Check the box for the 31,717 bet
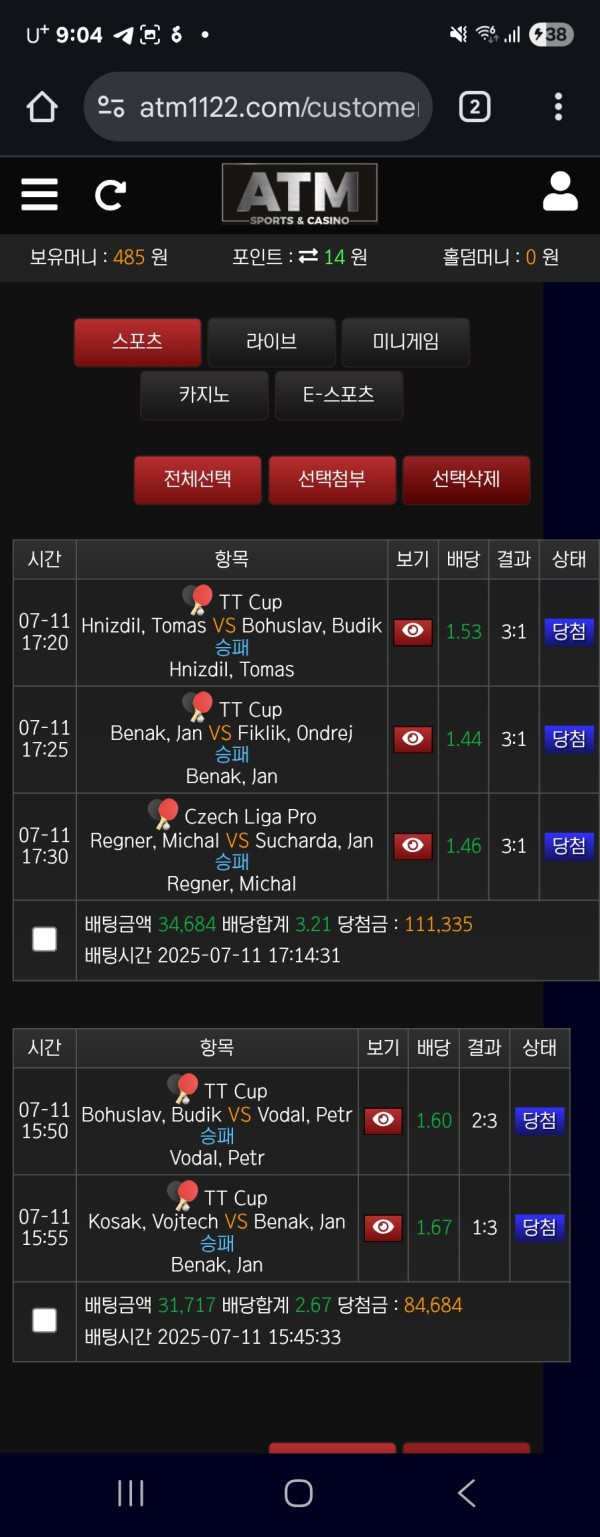Image resolution: width=600 pixels, height=1537 pixels. click(x=44, y=1321)
